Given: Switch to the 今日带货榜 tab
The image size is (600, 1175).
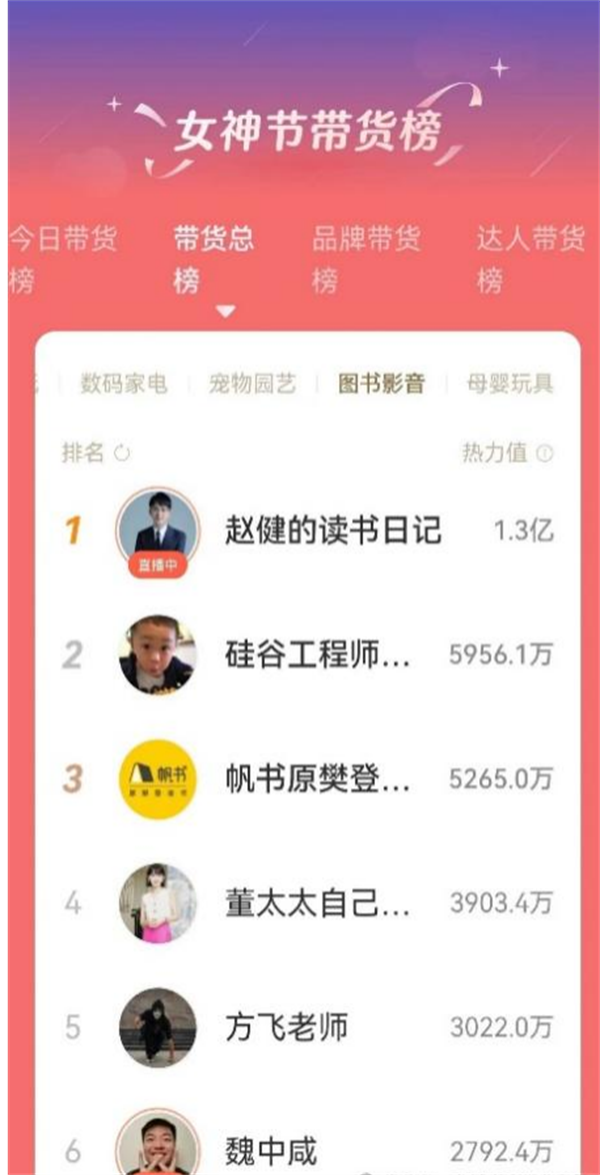Looking at the screenshot, I should (62, 259).
